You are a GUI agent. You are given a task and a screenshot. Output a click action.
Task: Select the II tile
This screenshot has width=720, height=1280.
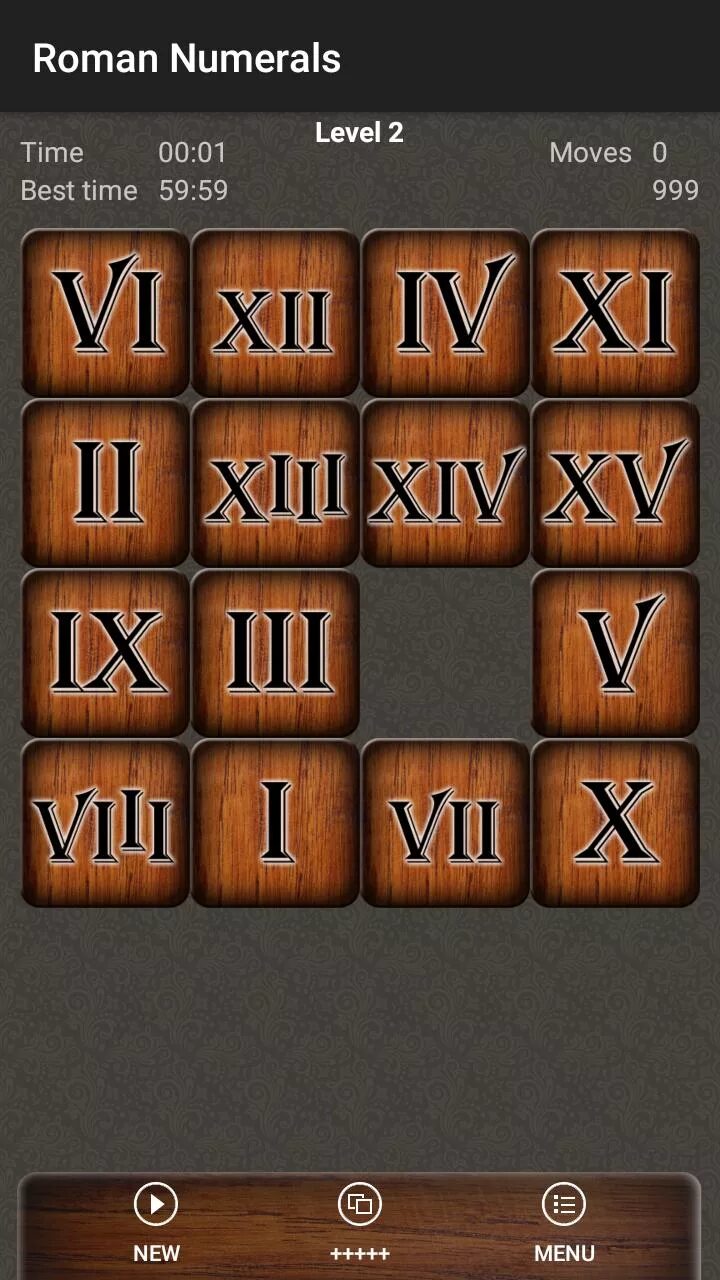click(105, 483)
